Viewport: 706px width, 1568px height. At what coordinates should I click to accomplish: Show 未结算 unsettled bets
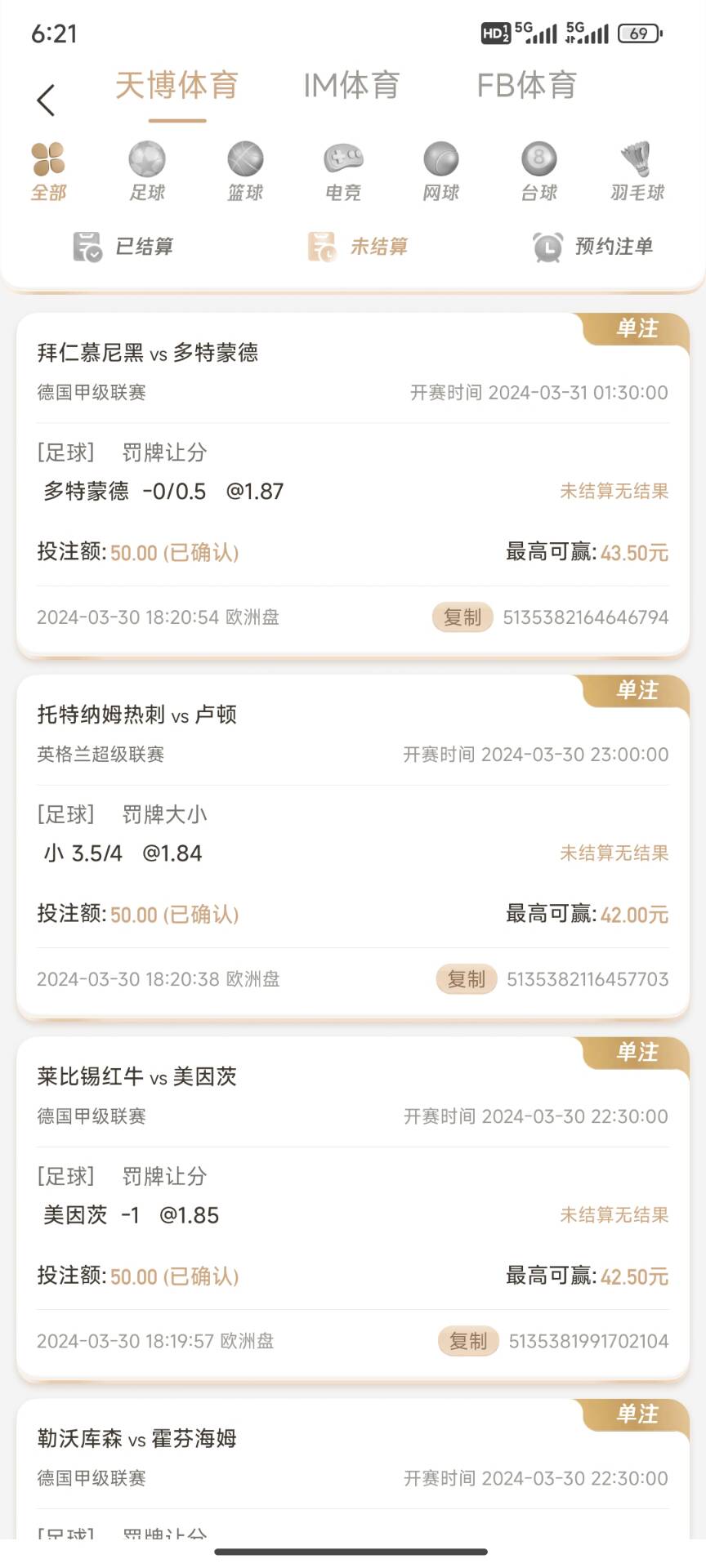pyautogui.click(x=357, y=247)
